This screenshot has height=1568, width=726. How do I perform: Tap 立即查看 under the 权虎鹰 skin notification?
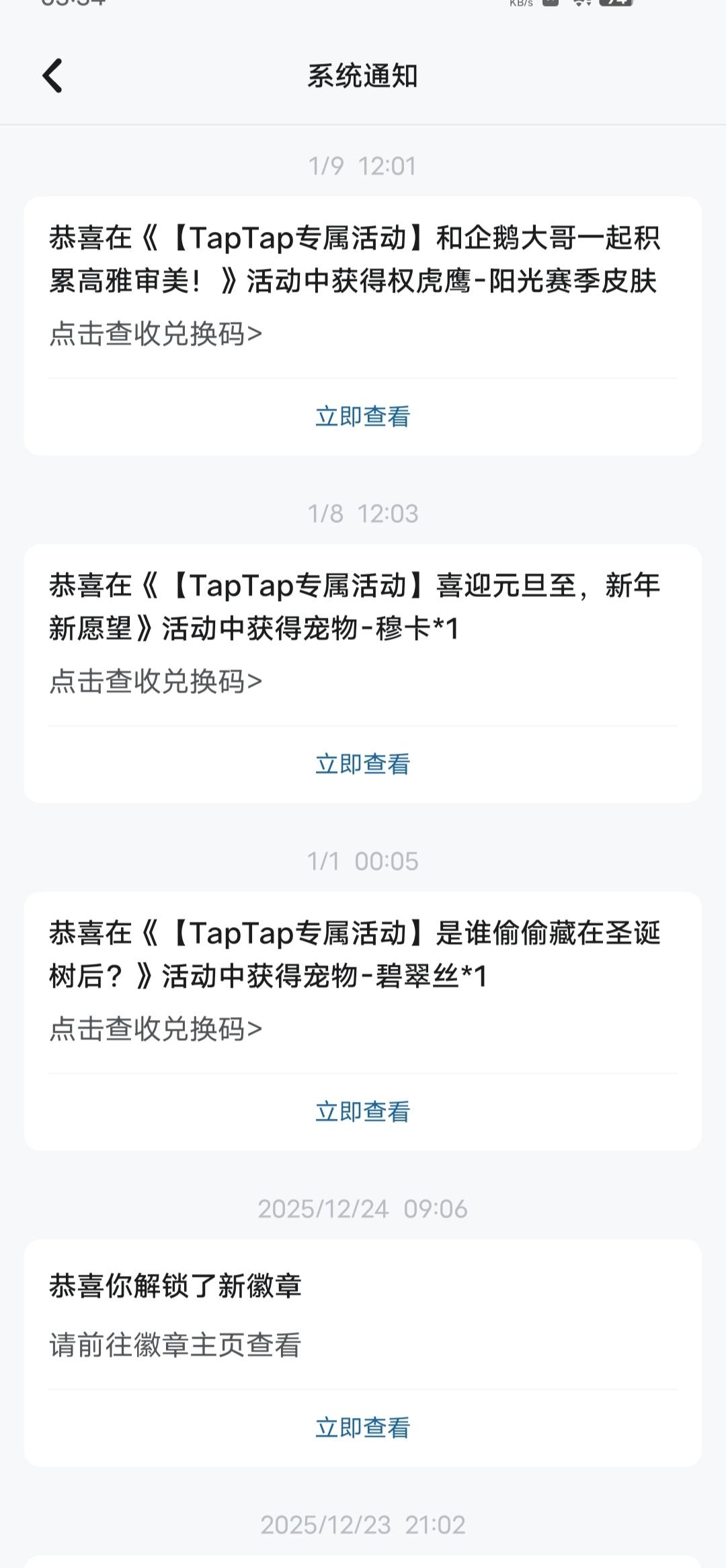click(363, 417)
